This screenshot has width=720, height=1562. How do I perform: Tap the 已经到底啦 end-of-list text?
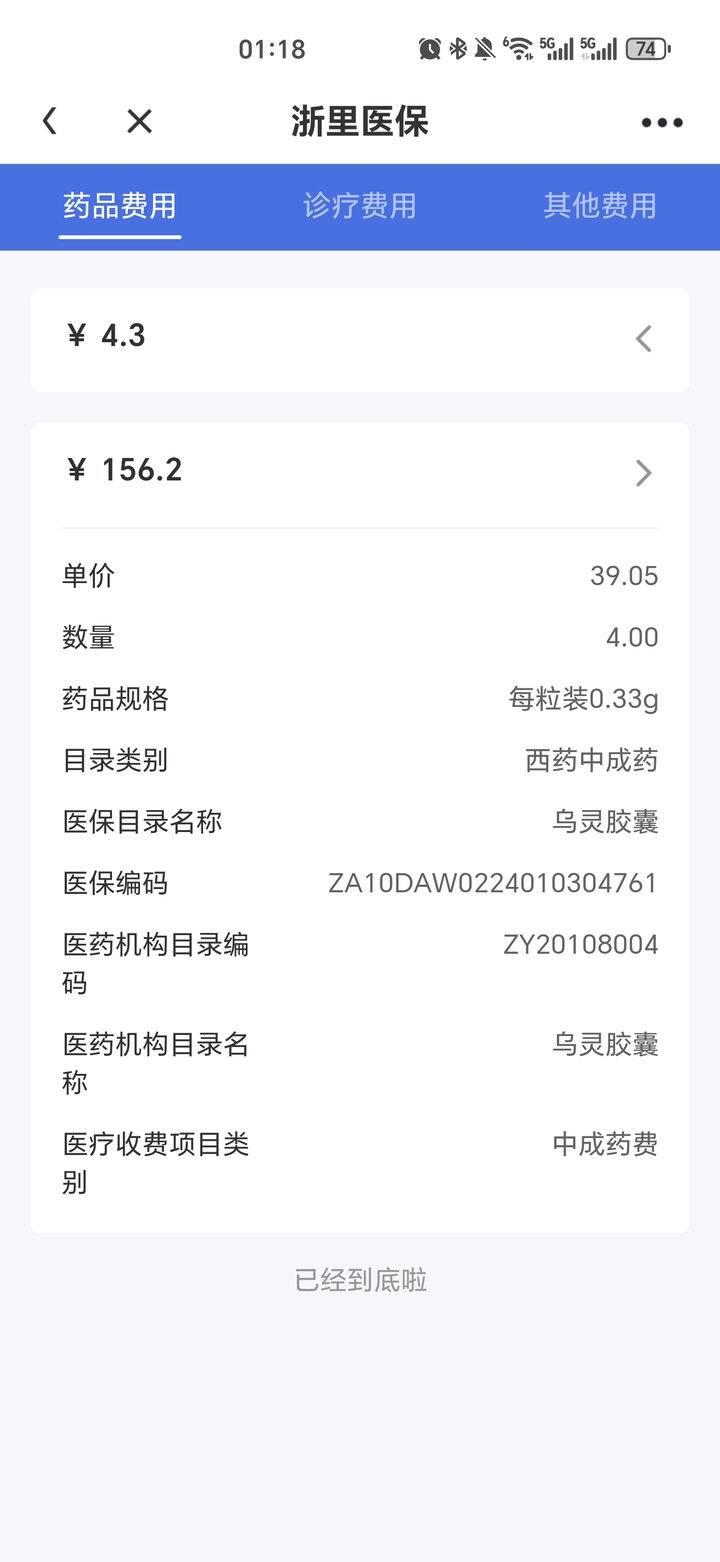[x=360, y=1280]
